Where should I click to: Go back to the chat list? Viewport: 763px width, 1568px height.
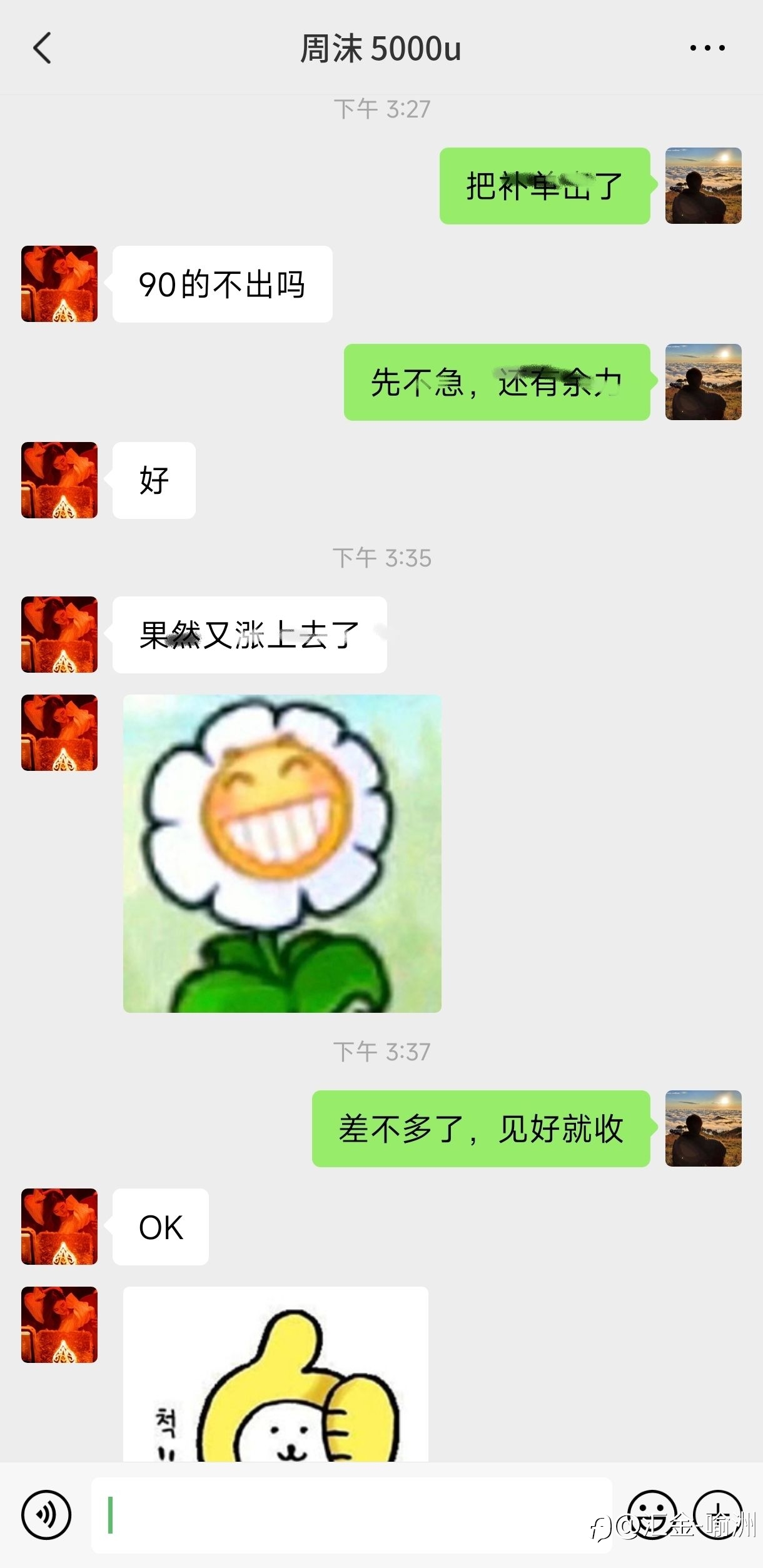coord(42,48)
